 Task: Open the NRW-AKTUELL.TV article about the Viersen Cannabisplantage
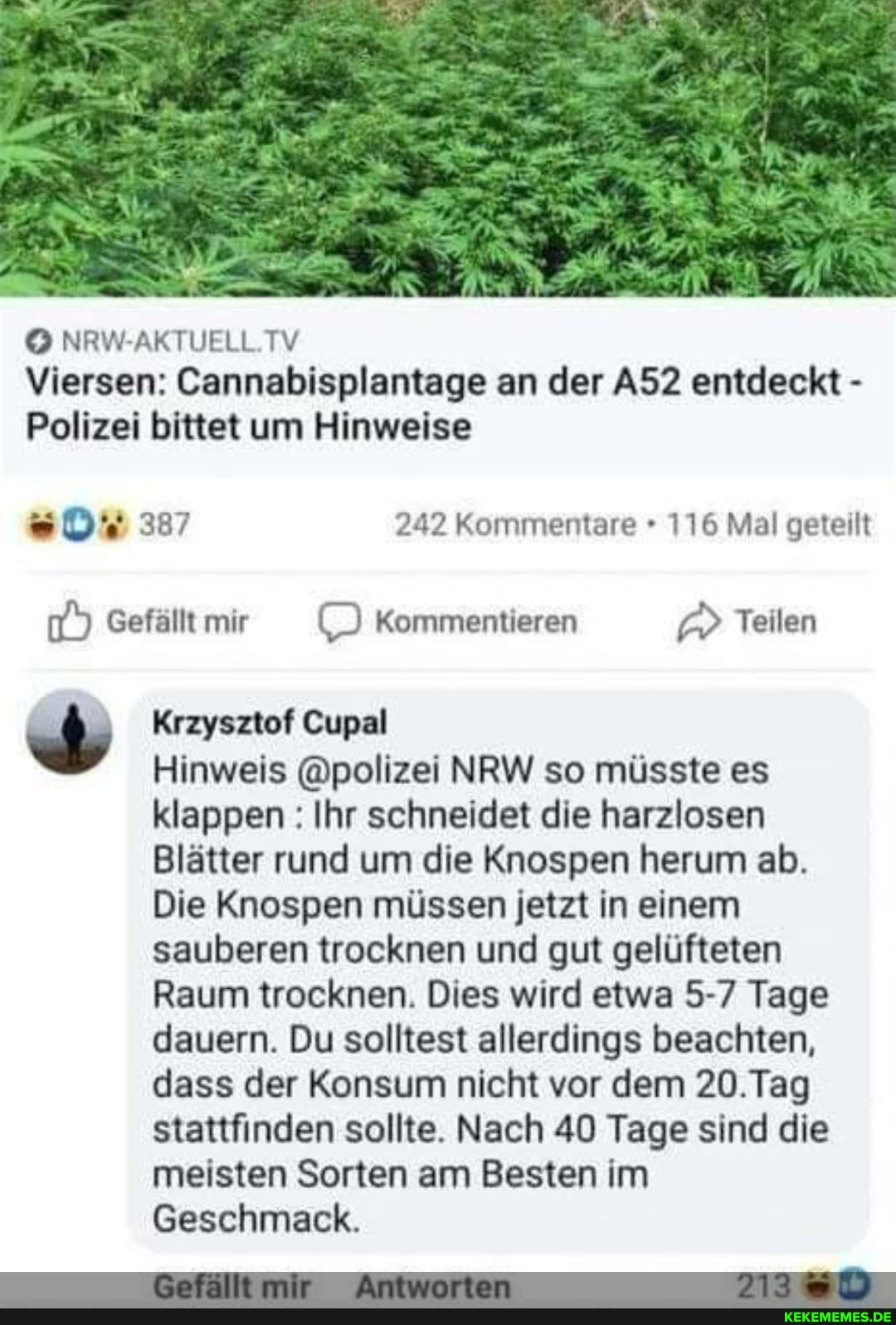click(x=444, y=404)
